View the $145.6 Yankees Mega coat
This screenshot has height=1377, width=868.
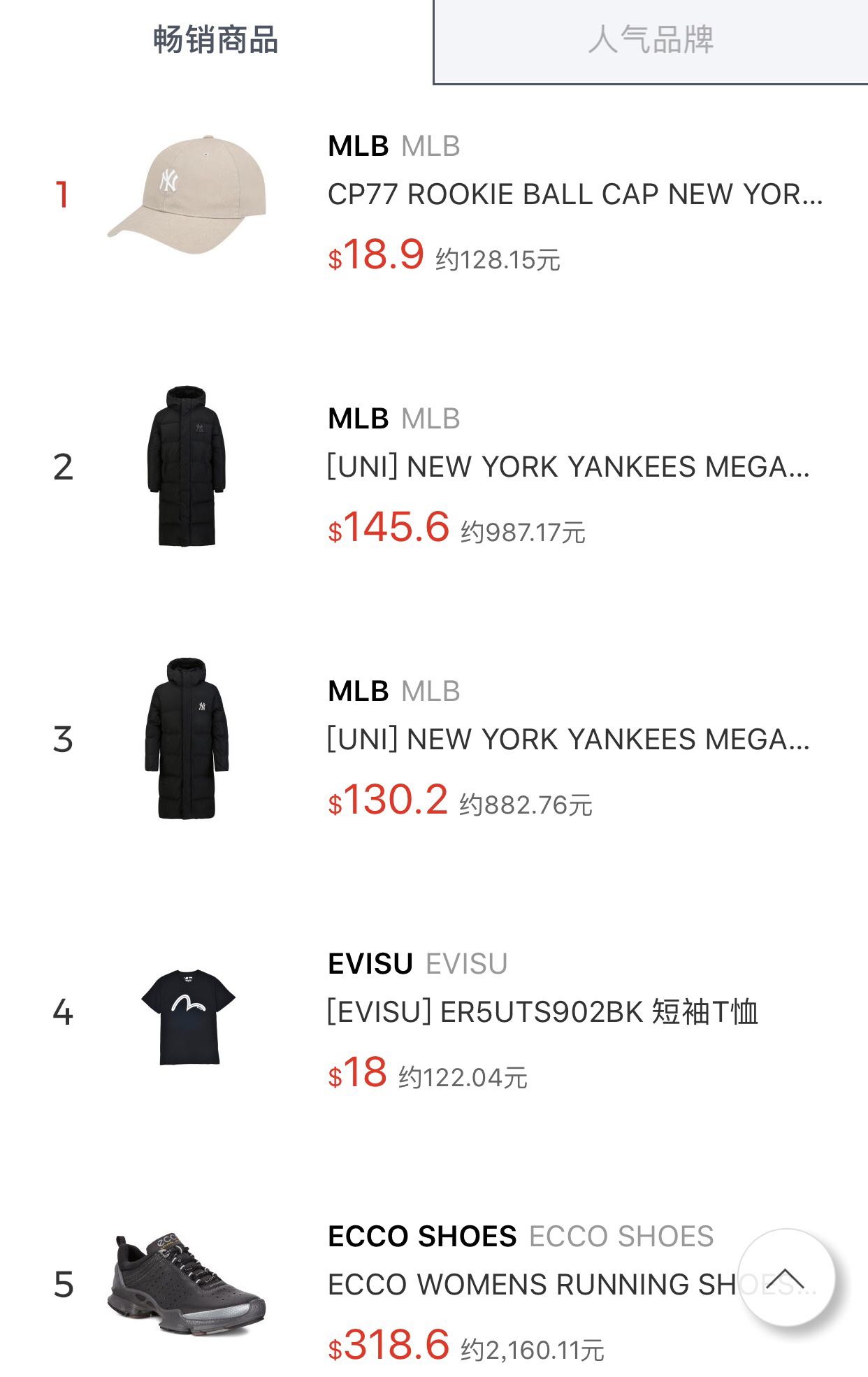tap(567, 467)
